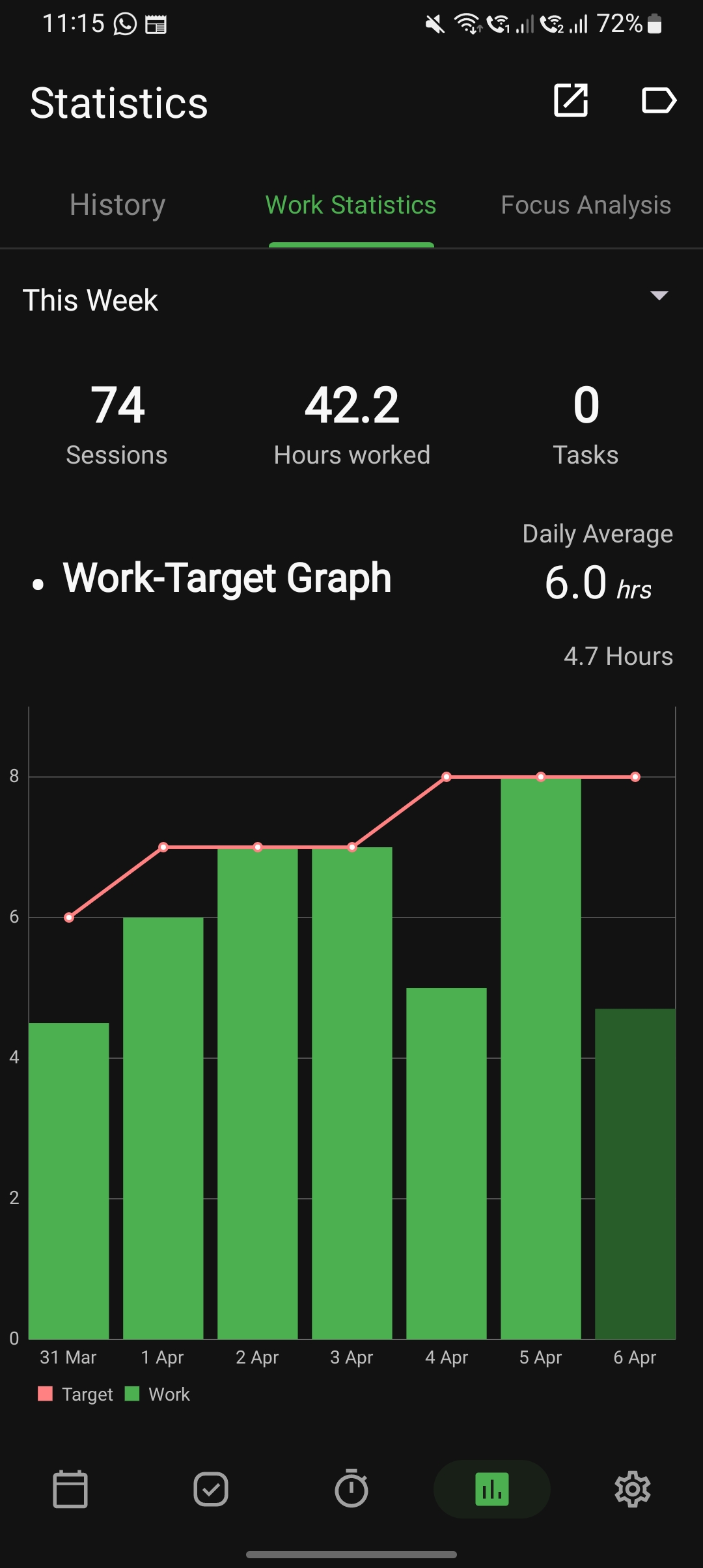The image size is (703, 1568).
Task: Toggle the Target legend entry
Action: click(x=76, y=1394)
